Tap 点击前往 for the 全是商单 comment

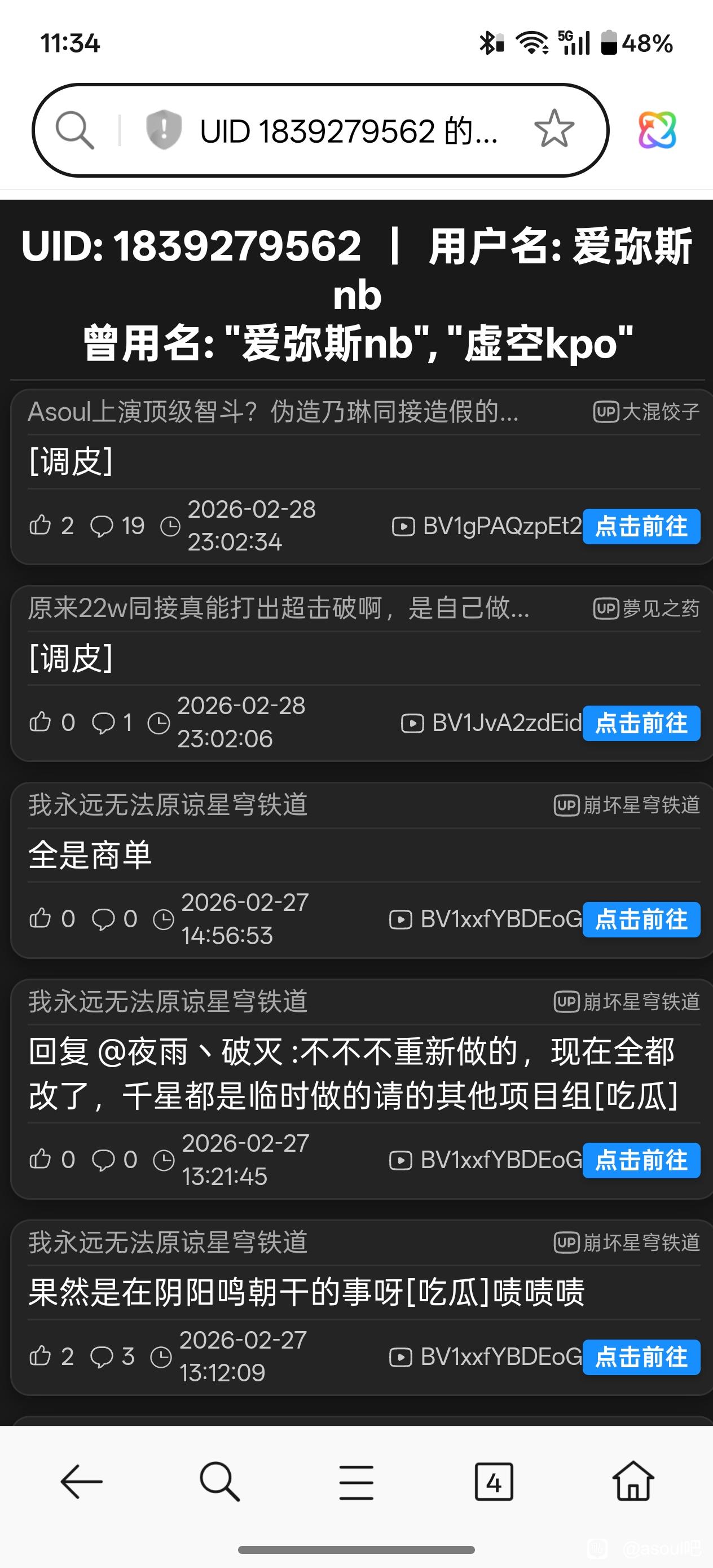641,920
